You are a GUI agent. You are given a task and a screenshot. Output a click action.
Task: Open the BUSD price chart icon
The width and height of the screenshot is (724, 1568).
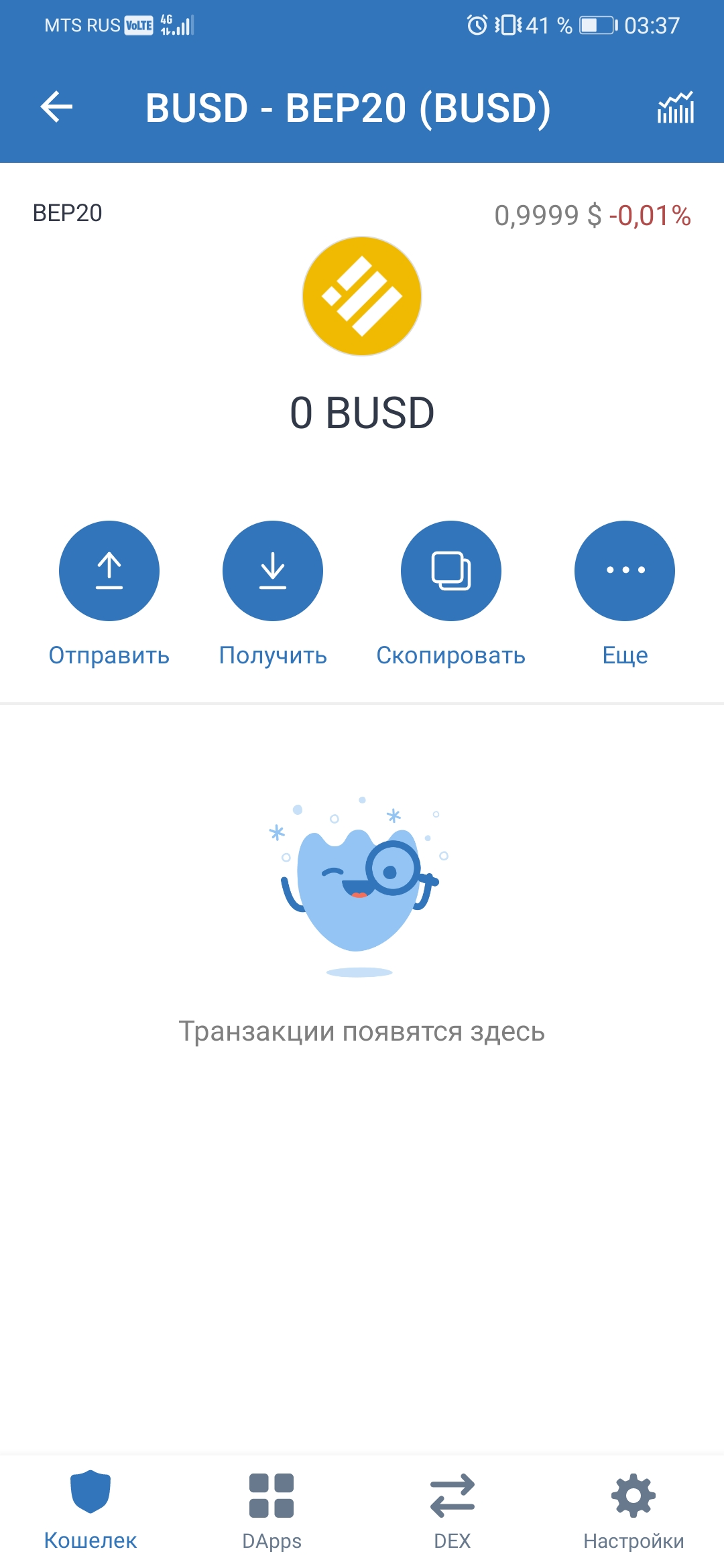coord(675,107)
